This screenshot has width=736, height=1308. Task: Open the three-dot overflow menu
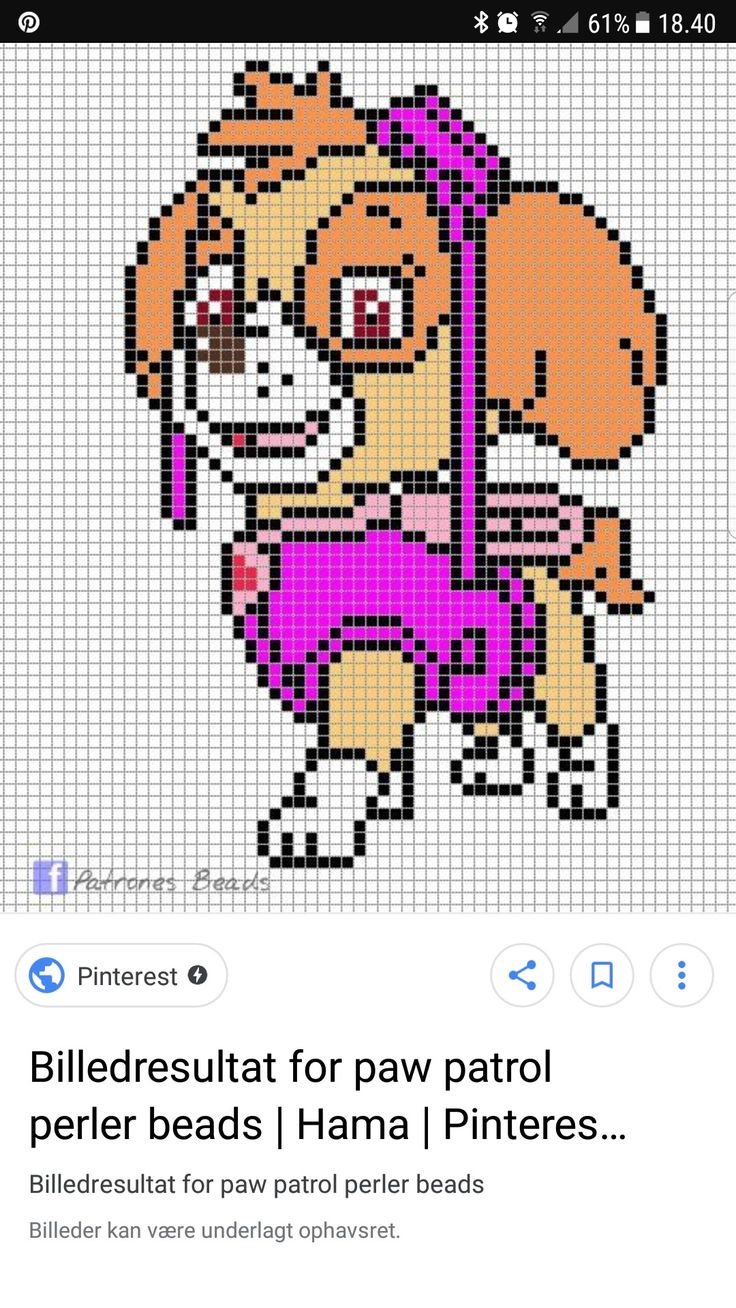click(681, 975)
